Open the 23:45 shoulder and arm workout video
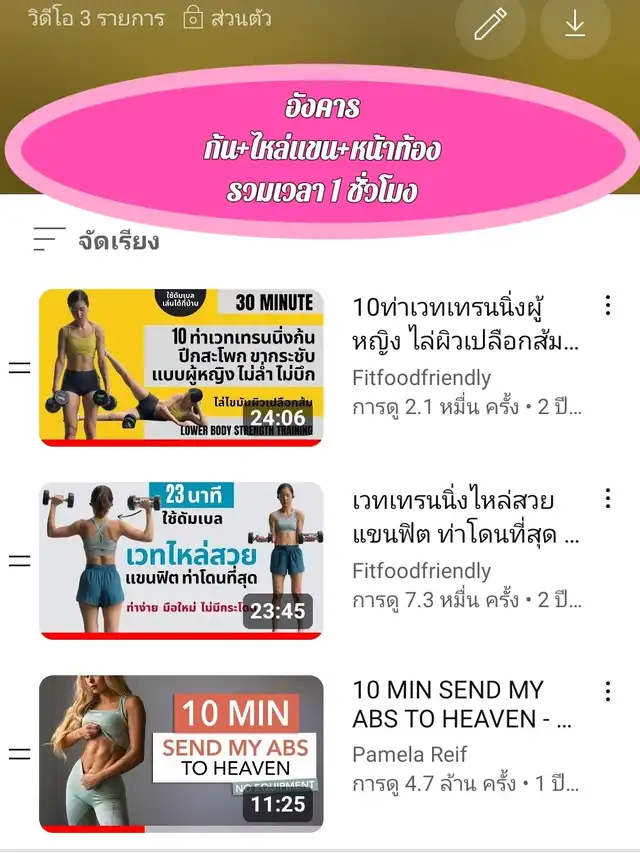Image resolution: width=640 pixels, height=853 pixels. pos(181,560)
